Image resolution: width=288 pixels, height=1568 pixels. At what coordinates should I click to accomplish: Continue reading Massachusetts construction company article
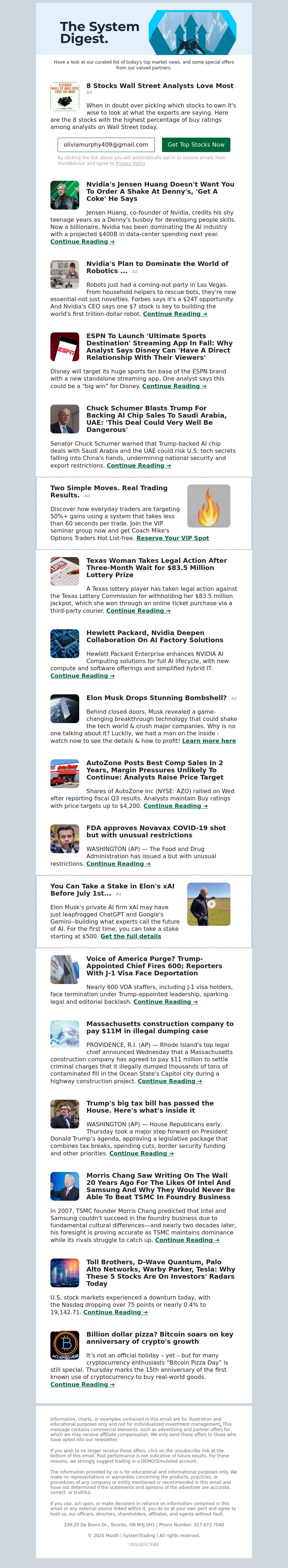point(170,1081)
